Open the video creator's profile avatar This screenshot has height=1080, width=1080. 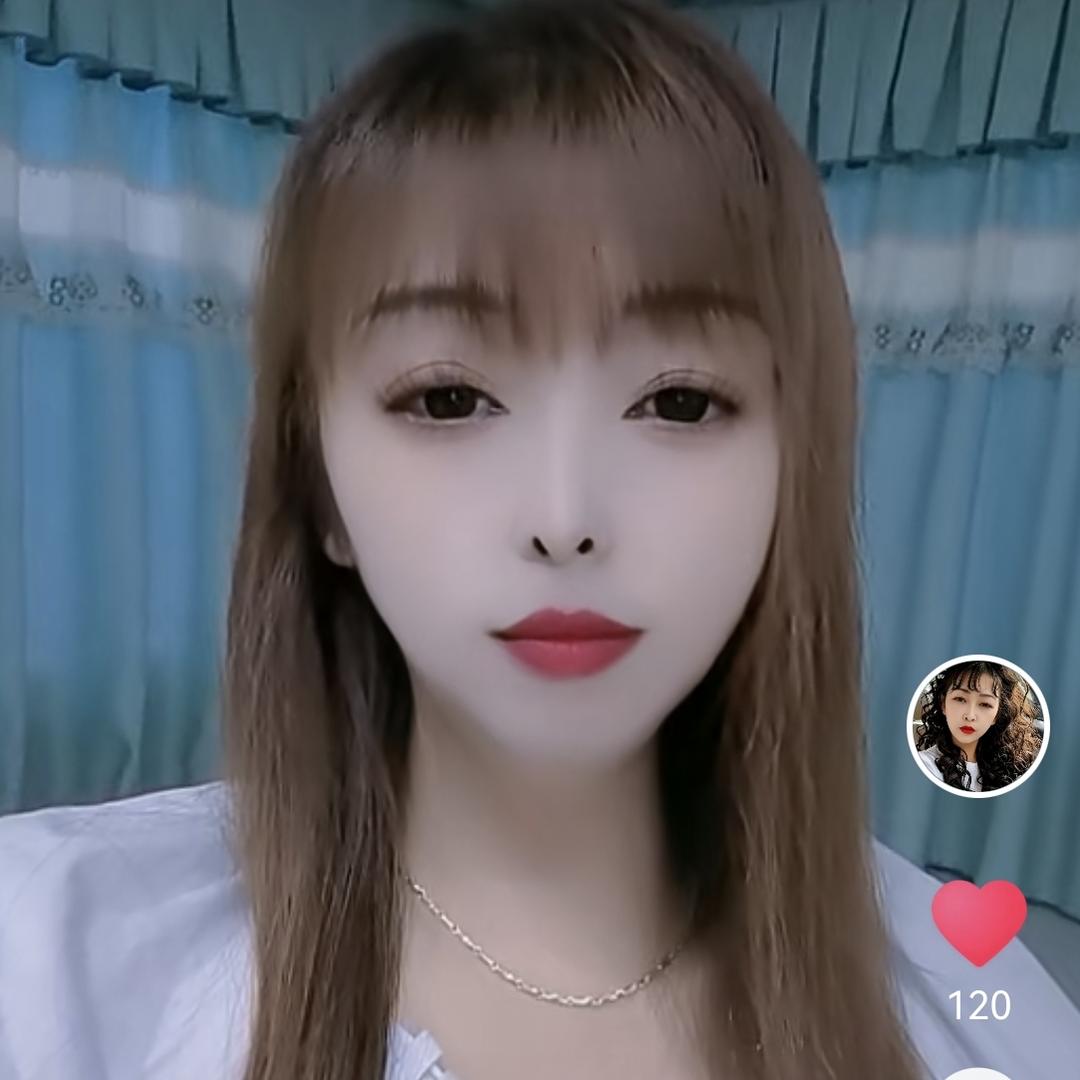(x=977, y=725)
